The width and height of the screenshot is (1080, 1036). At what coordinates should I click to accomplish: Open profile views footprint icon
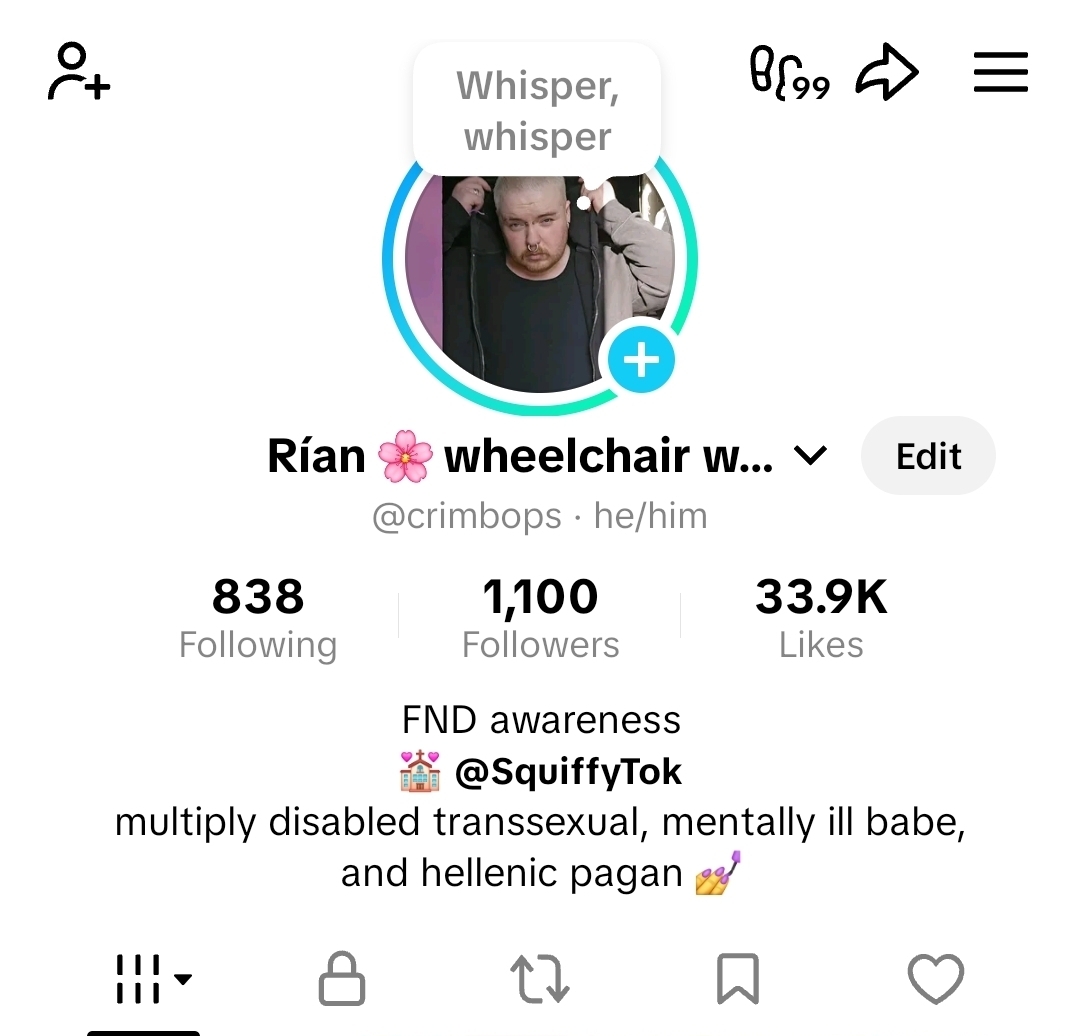coord(788,74)
